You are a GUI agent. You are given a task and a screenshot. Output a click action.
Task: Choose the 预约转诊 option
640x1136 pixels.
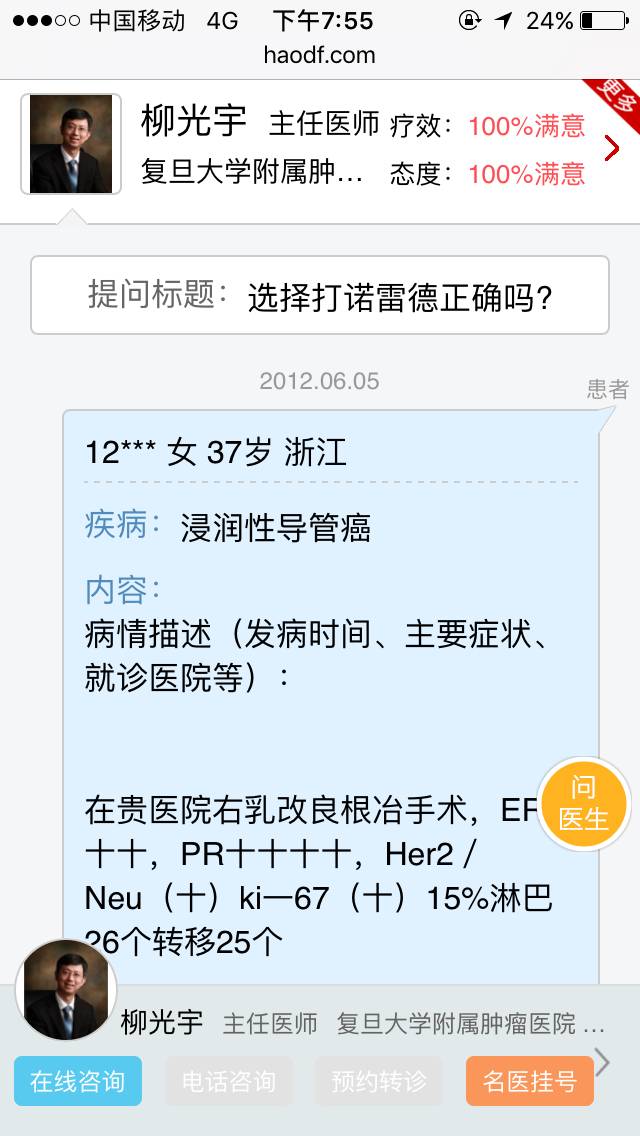click(x=379, y=1081)
